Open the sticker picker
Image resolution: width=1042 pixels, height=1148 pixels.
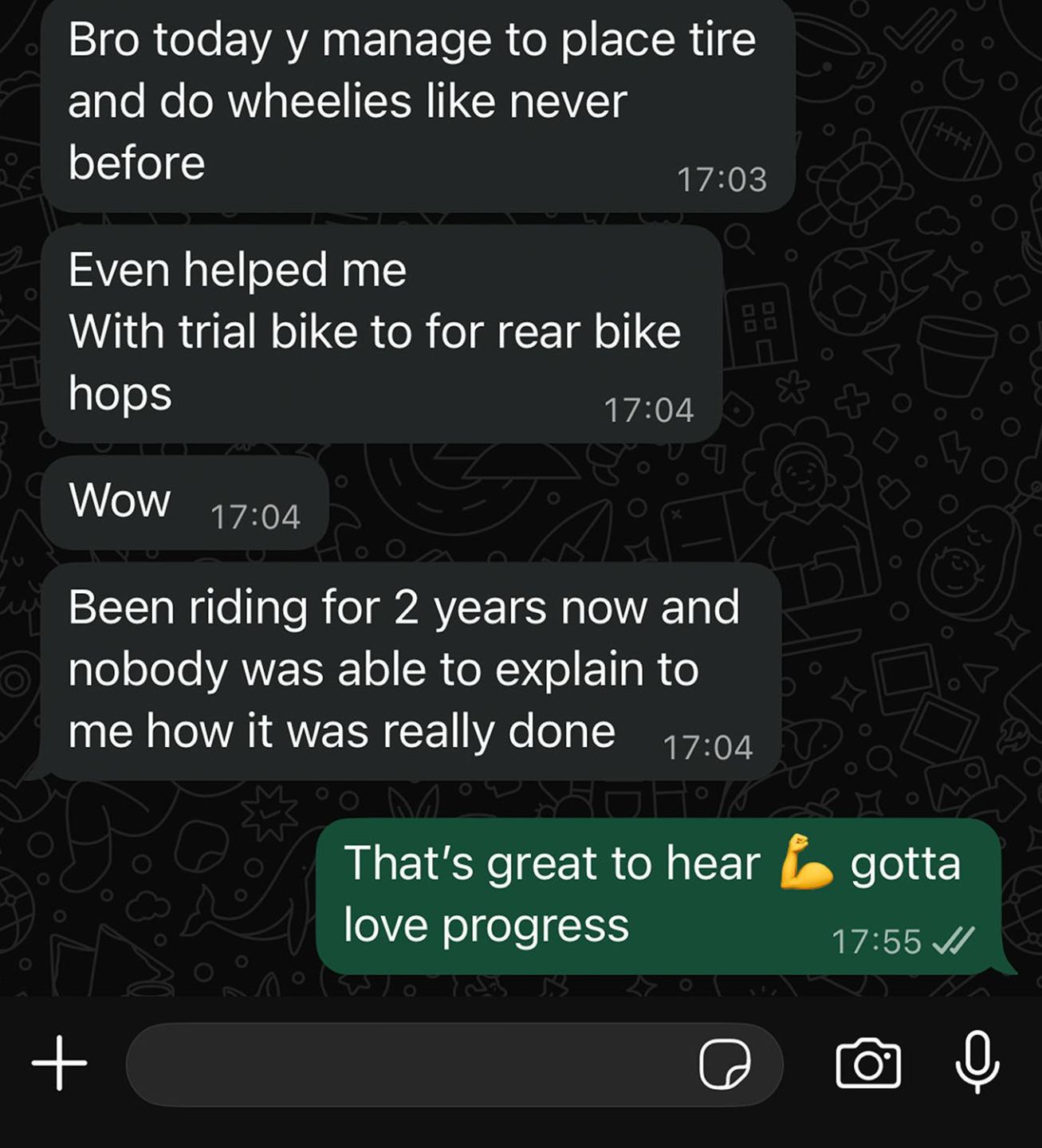pos(724,1064)
